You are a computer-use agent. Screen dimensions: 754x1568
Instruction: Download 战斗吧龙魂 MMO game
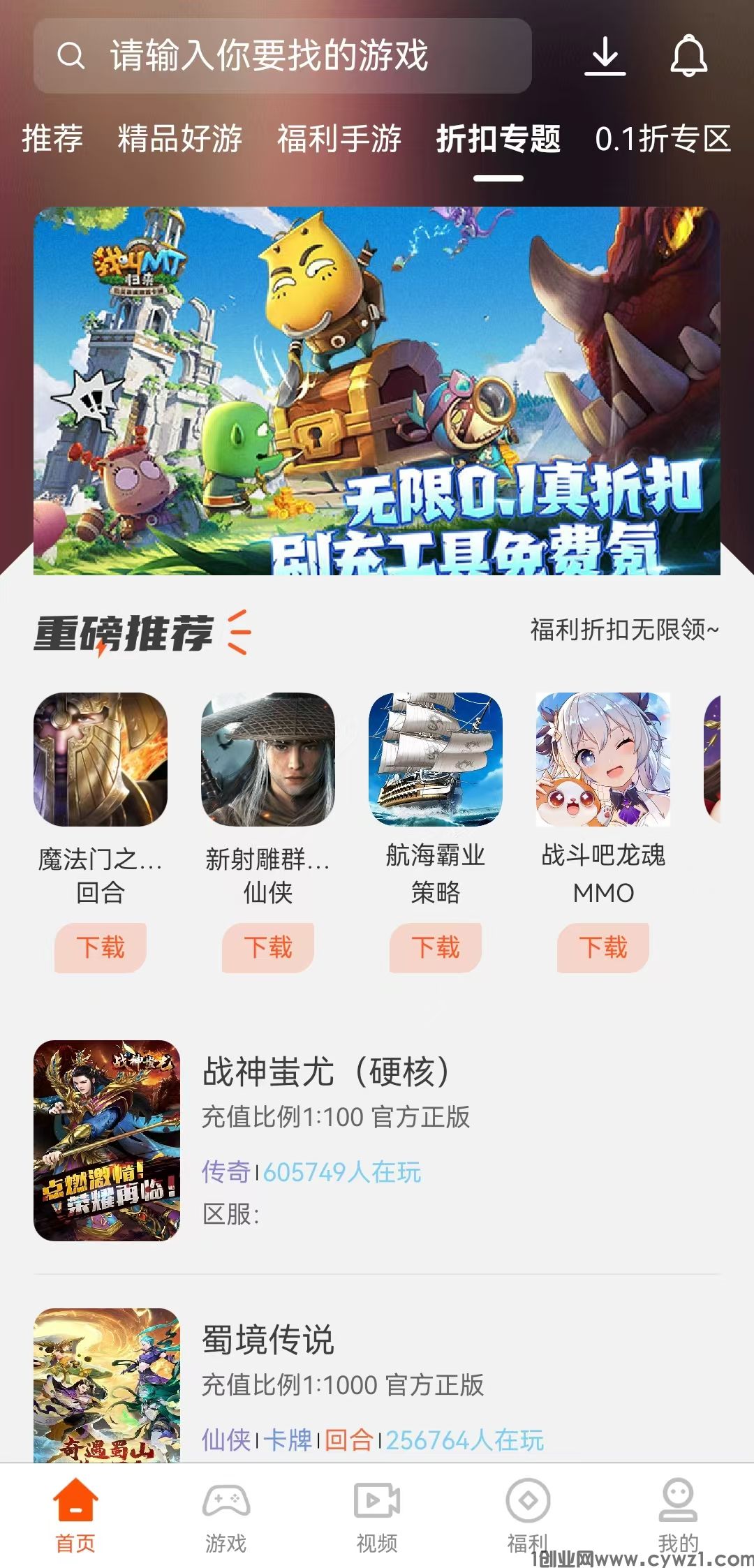point(602,947)
